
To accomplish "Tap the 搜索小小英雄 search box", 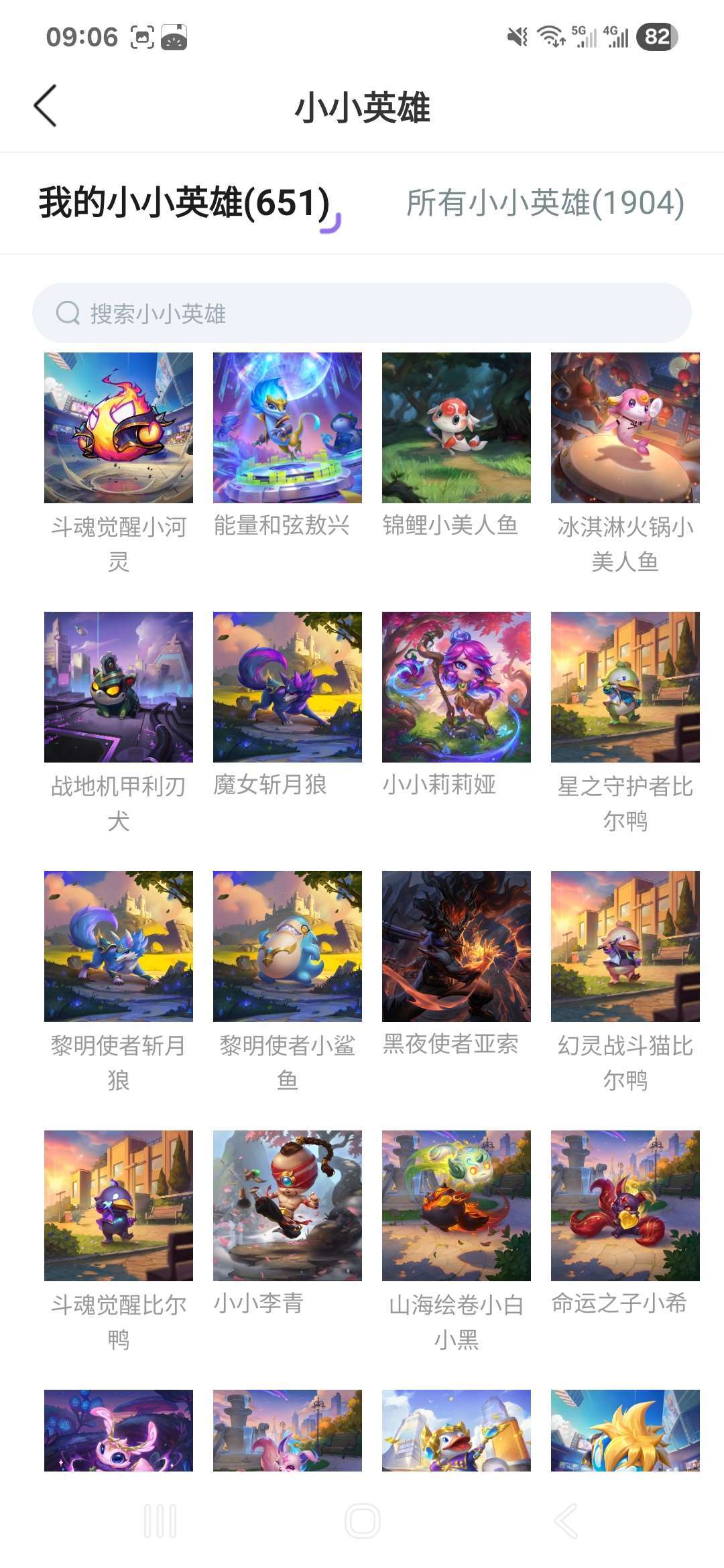I will pyautogui.click(x=362, y=313).
